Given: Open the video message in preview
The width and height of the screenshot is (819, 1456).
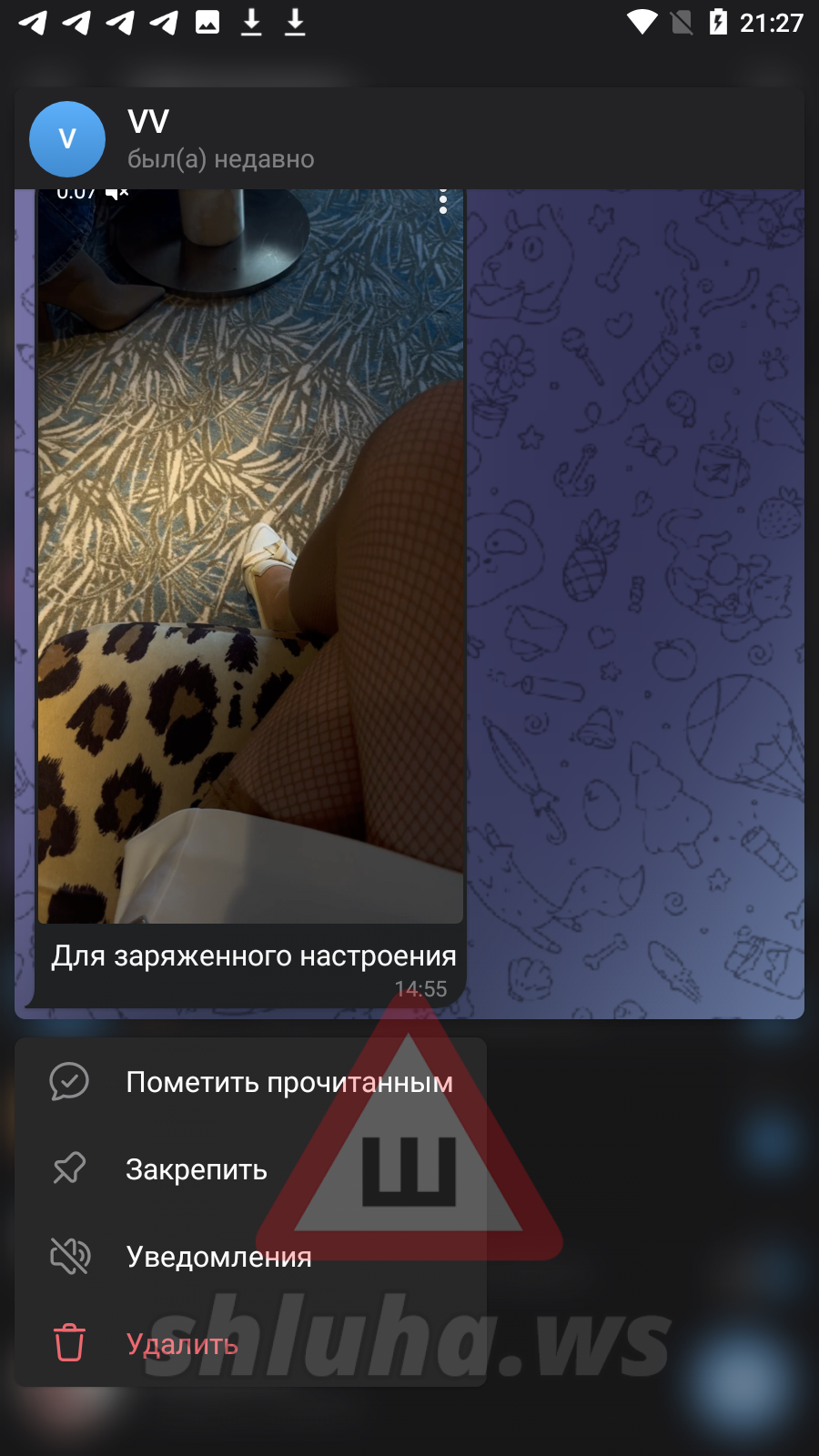Looking at the screenshot, I should (x=250, y=555).
